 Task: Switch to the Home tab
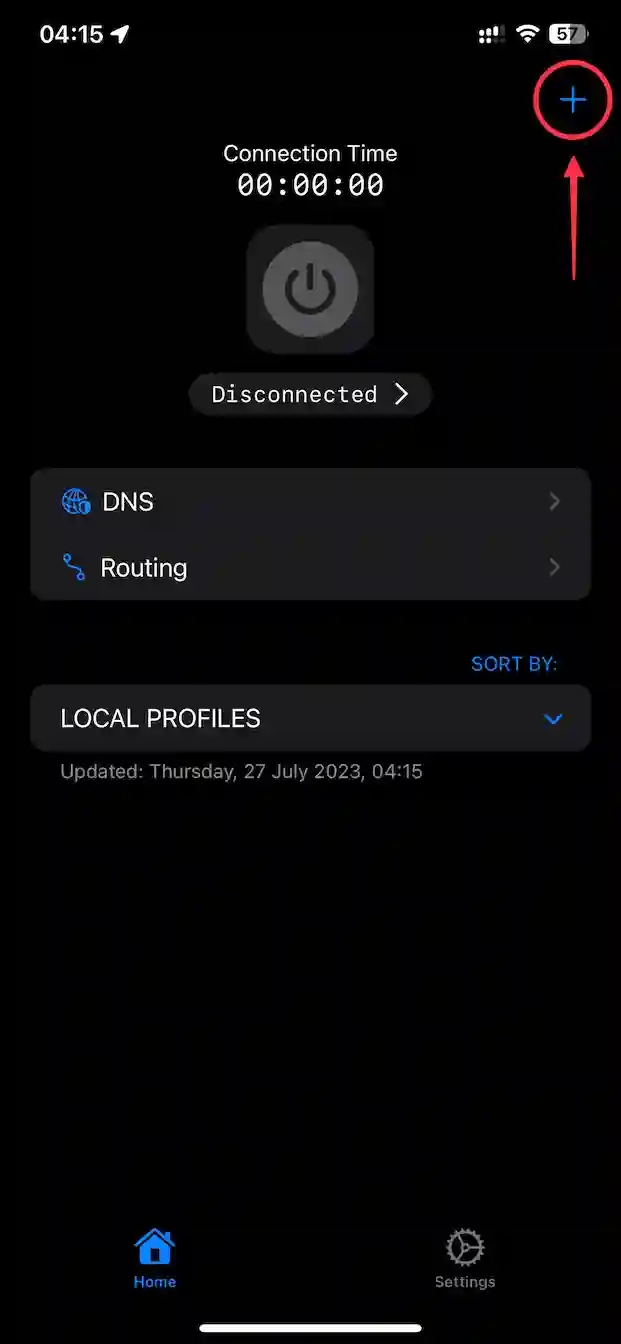click(154, 1259)
